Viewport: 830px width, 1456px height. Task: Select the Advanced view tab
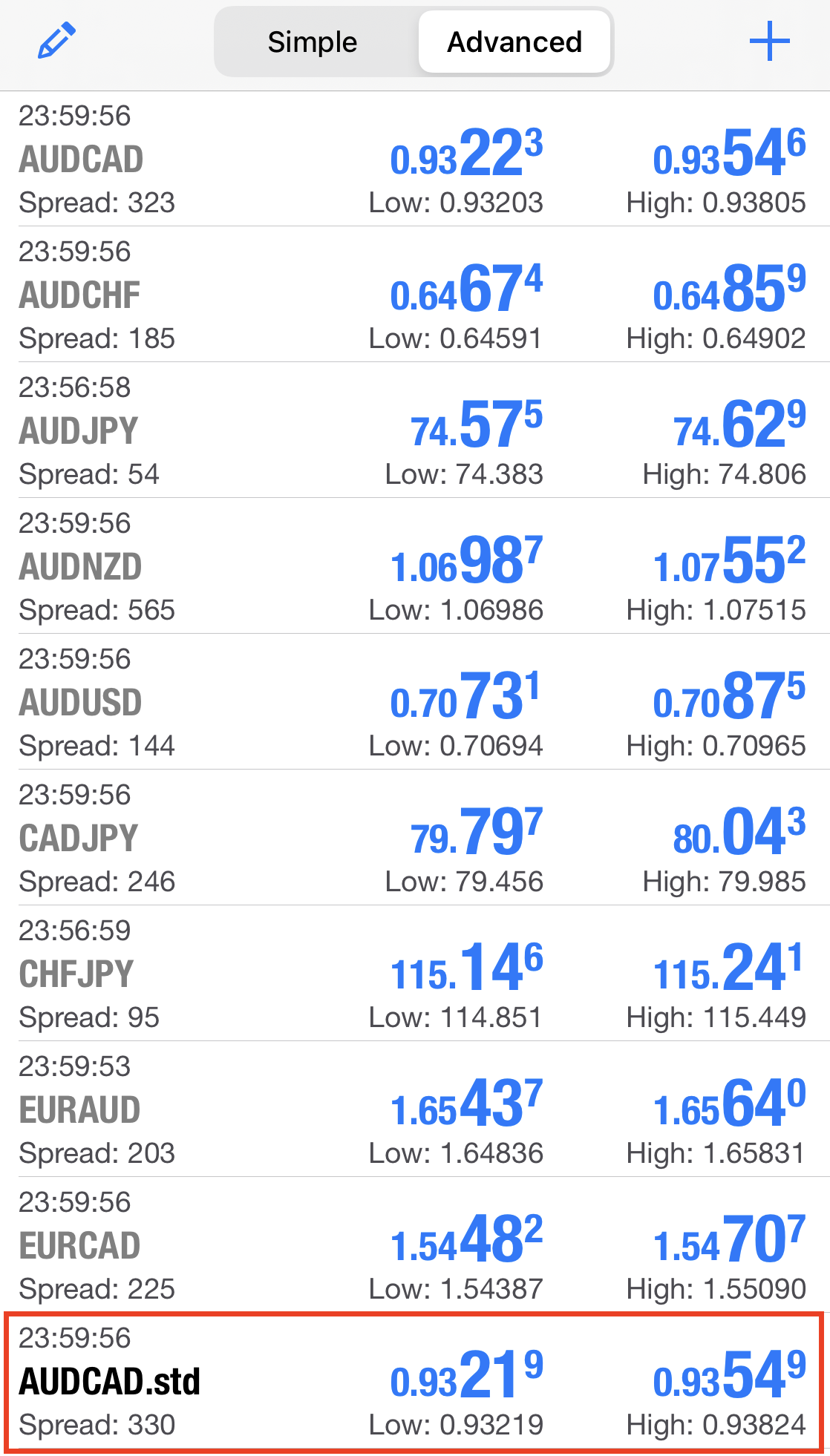514,42
